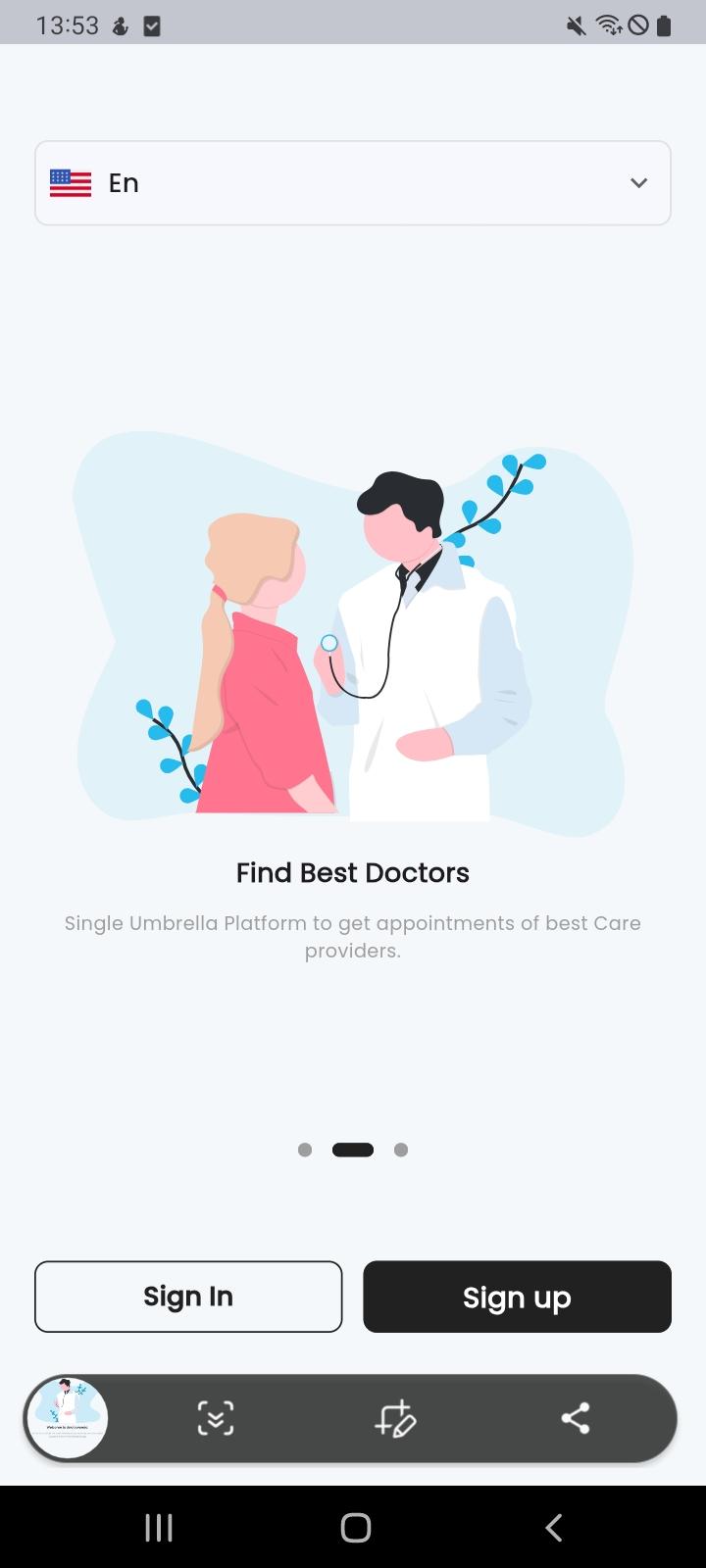Tap the Sign up button

pyautogui.click(x=517, y=1297)
